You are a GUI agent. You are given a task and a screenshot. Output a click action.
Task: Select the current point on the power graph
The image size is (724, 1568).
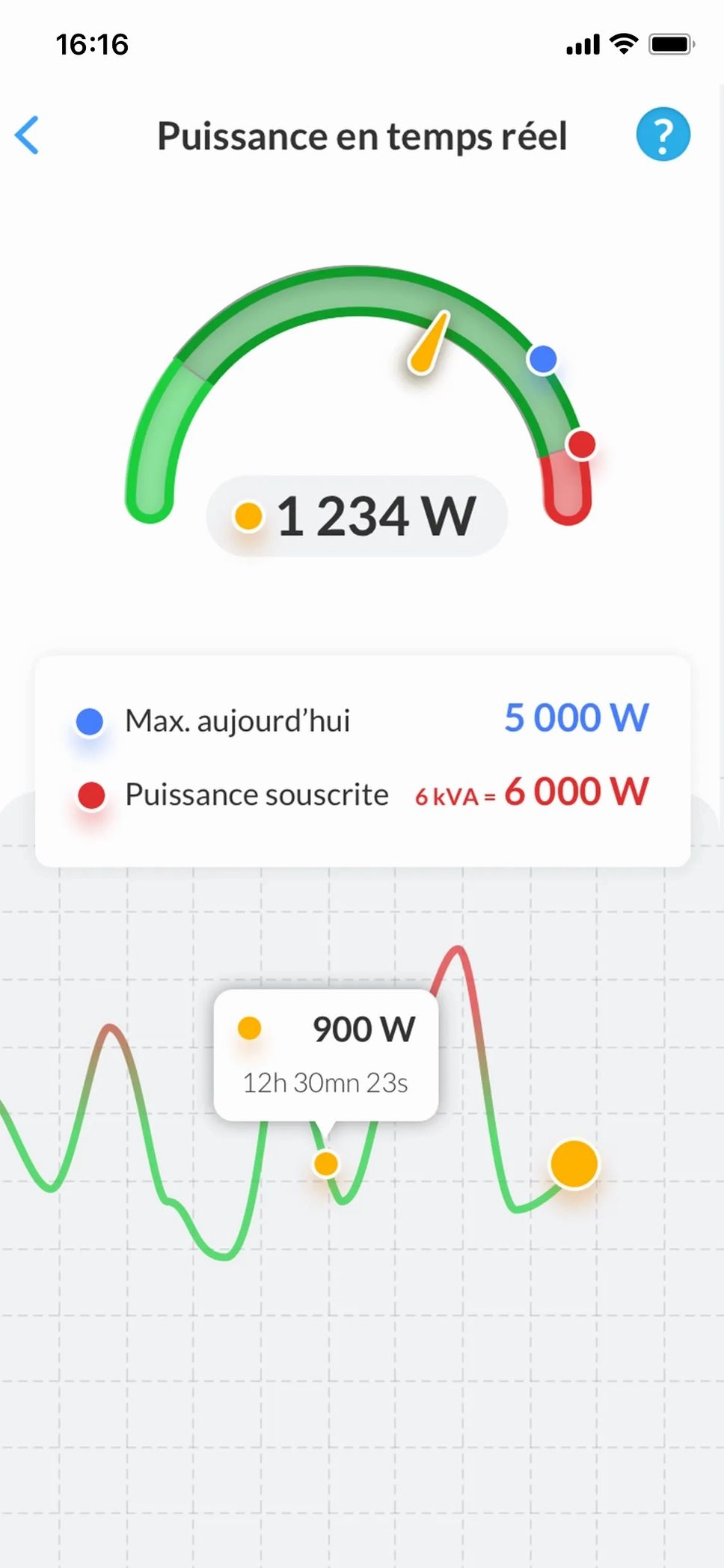574,1164
